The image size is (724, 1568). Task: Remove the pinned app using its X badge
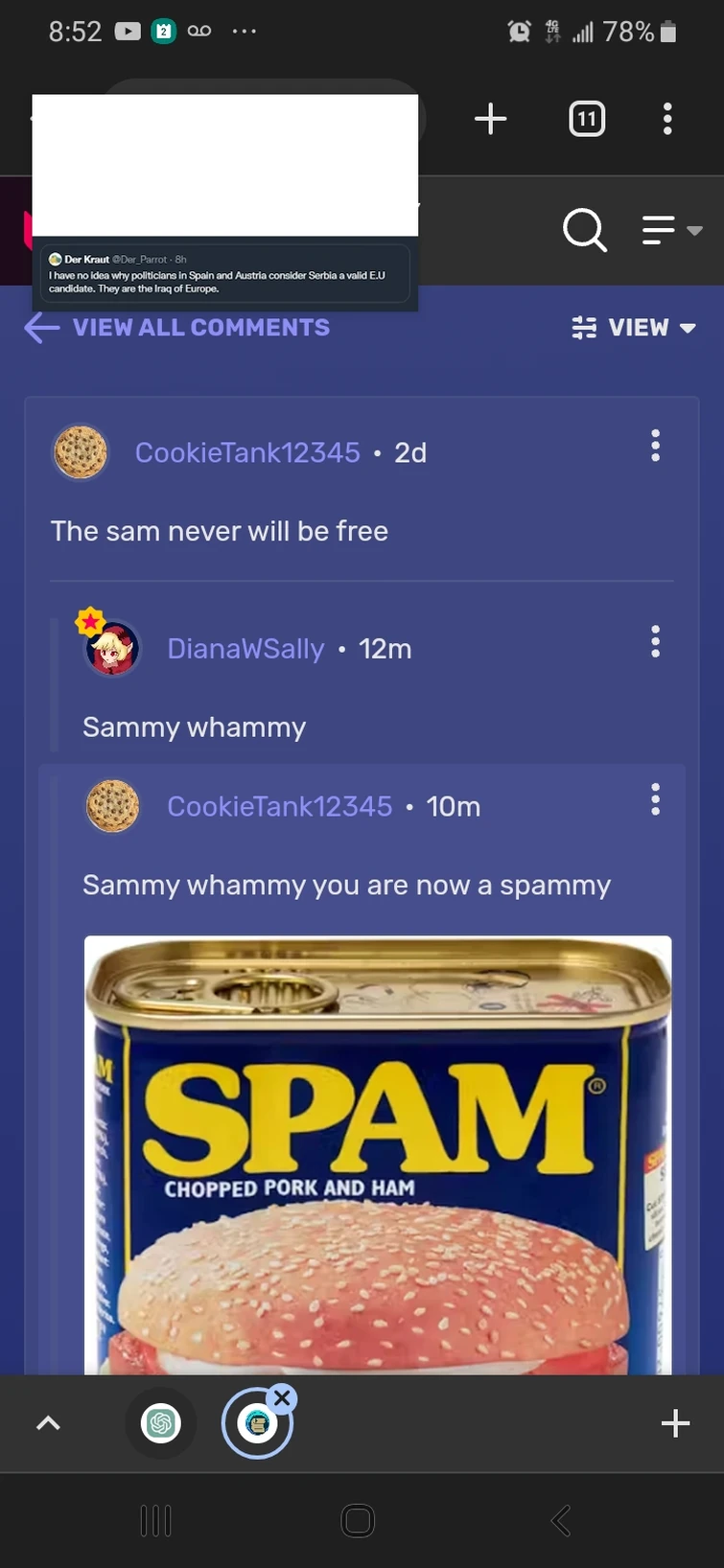[x=282, y=1397]
